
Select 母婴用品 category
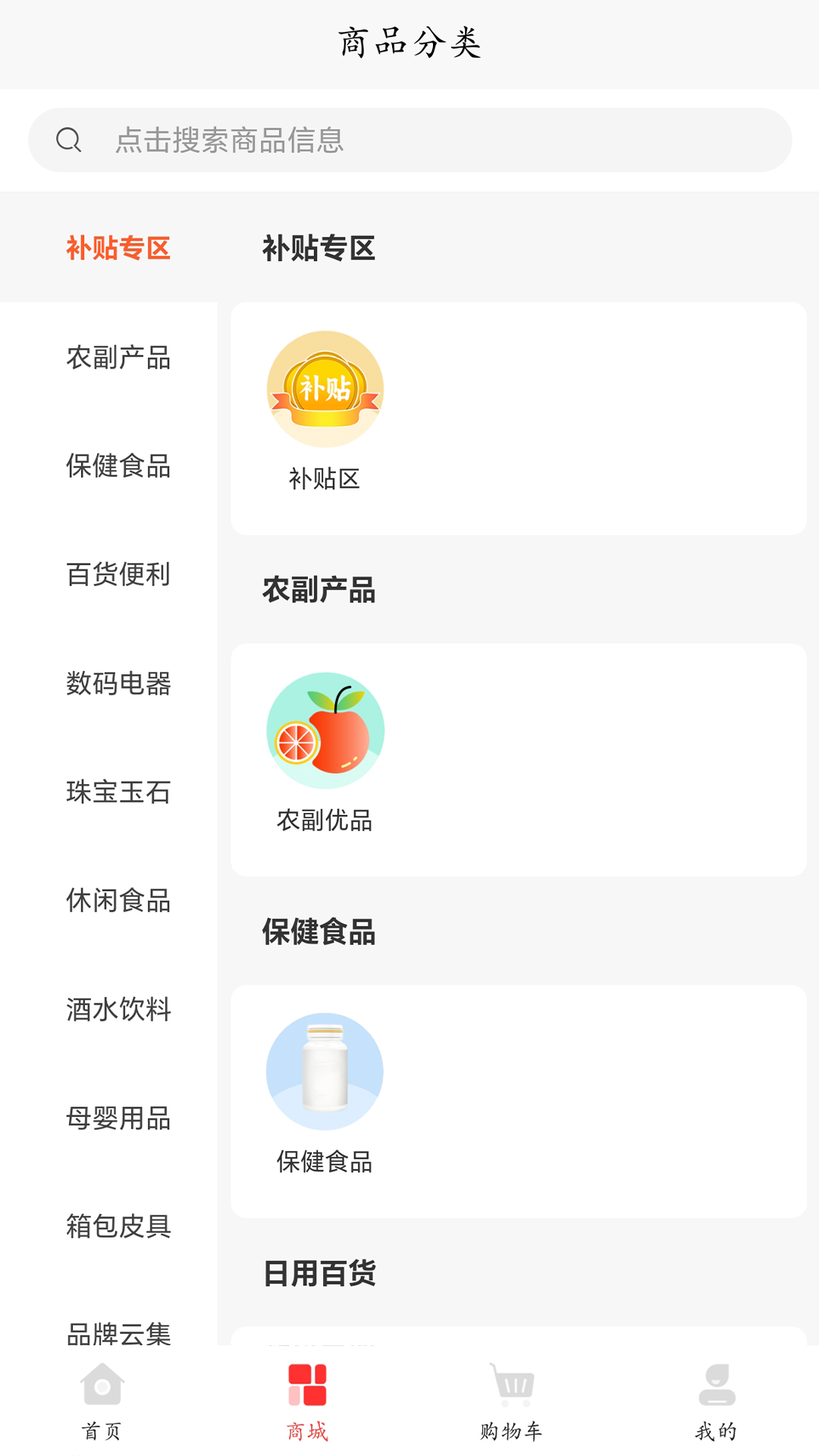coord(118,1119)
